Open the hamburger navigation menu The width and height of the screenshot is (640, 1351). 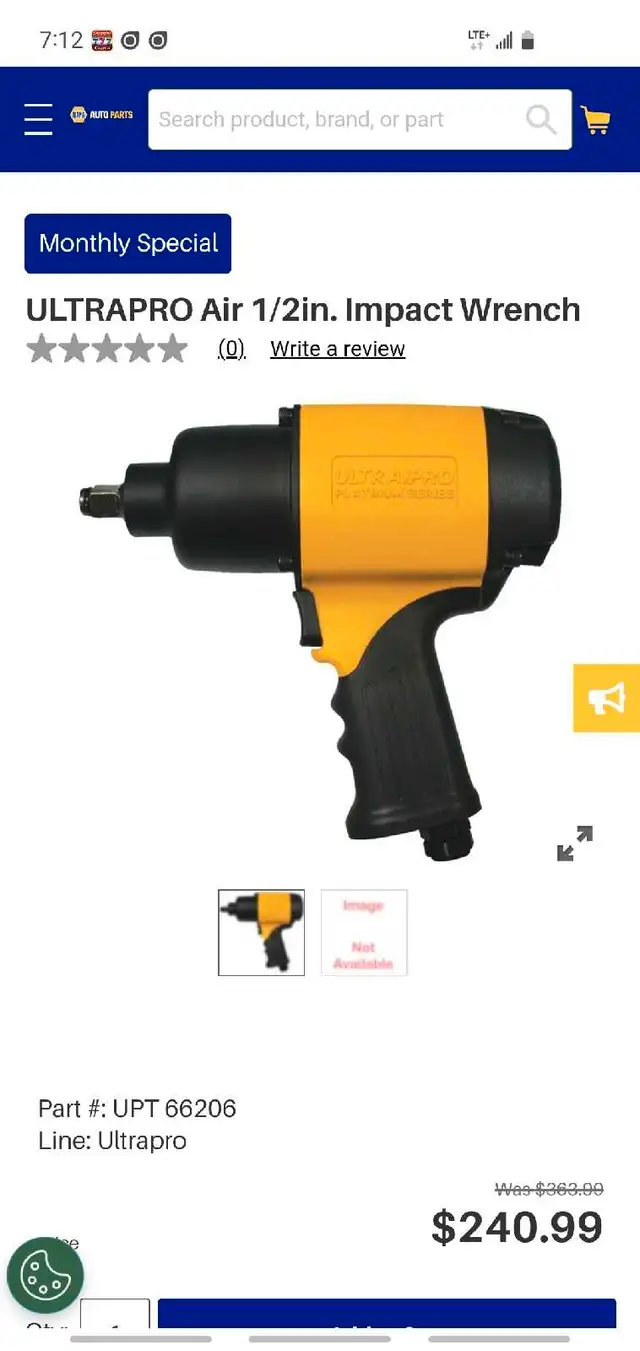click(38, 119)
